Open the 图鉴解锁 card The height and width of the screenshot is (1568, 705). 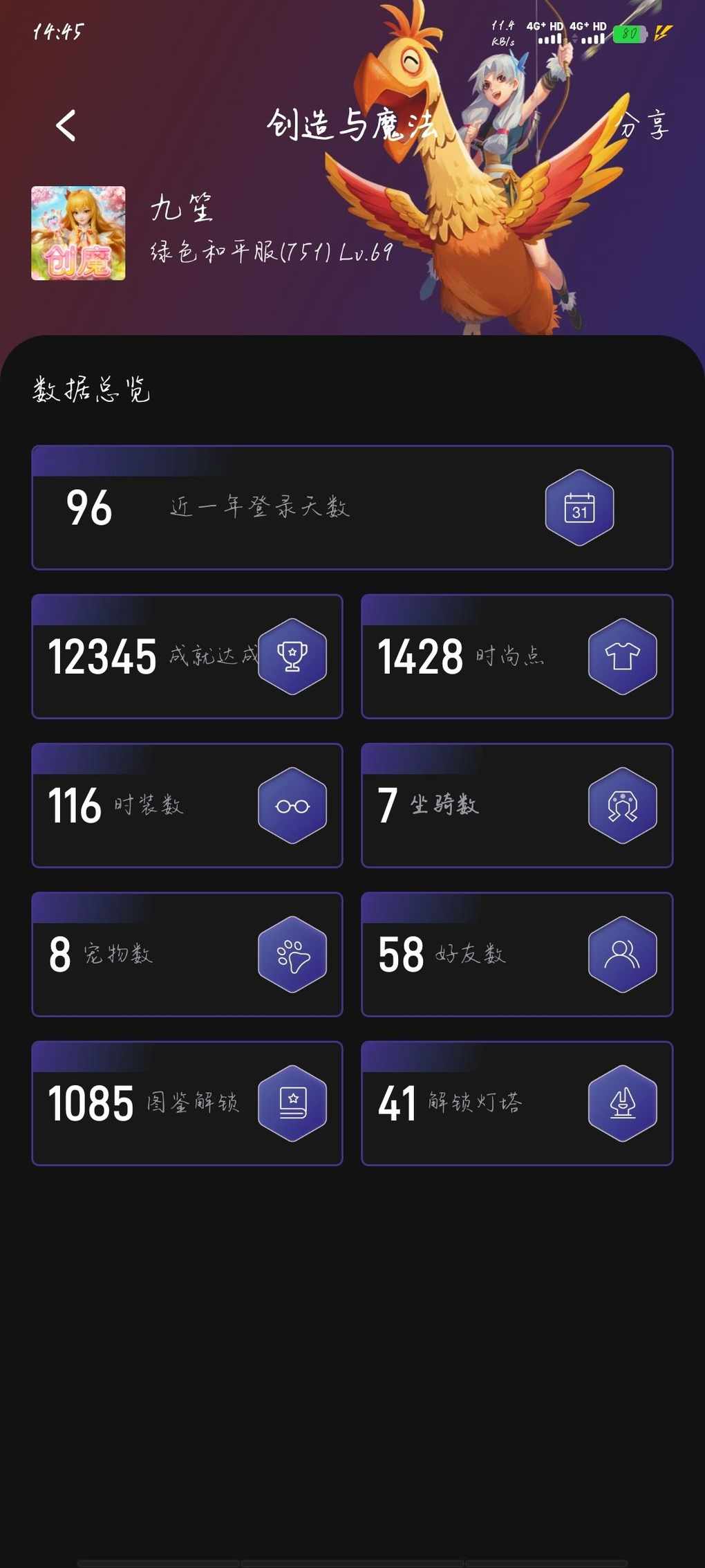point(187,1103)
